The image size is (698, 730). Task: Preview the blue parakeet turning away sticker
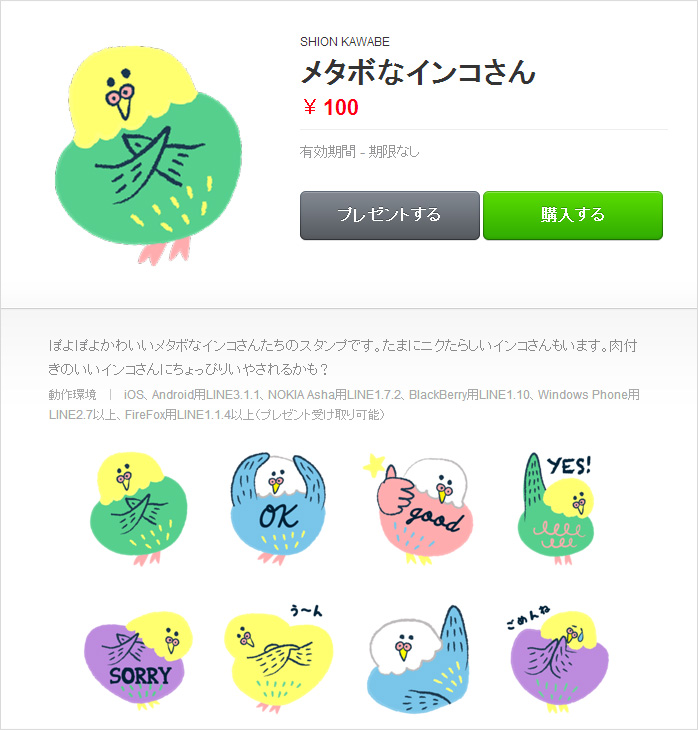click(x=418, y=660)
